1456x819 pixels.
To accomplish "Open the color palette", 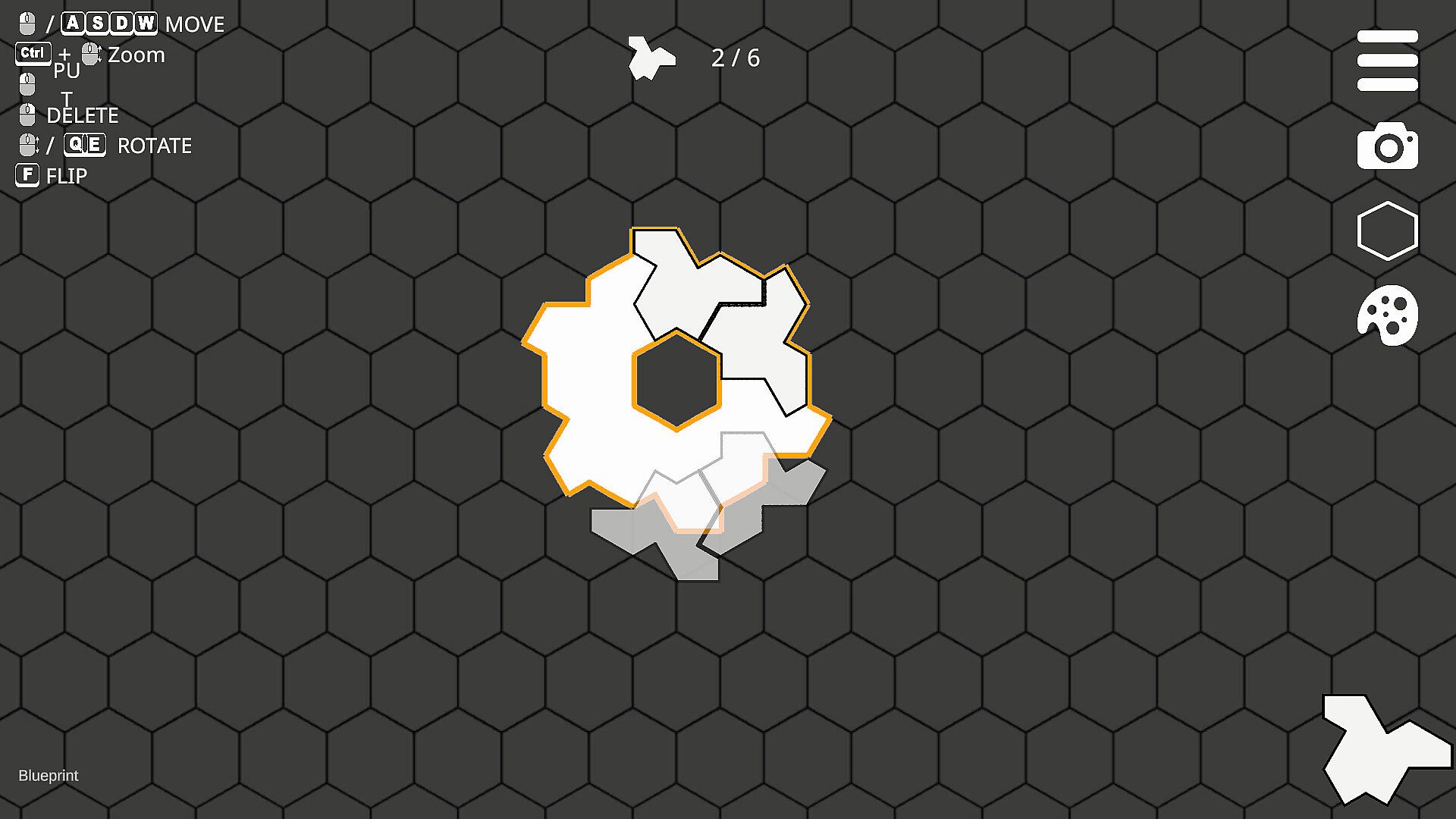I will (1387, 315).
